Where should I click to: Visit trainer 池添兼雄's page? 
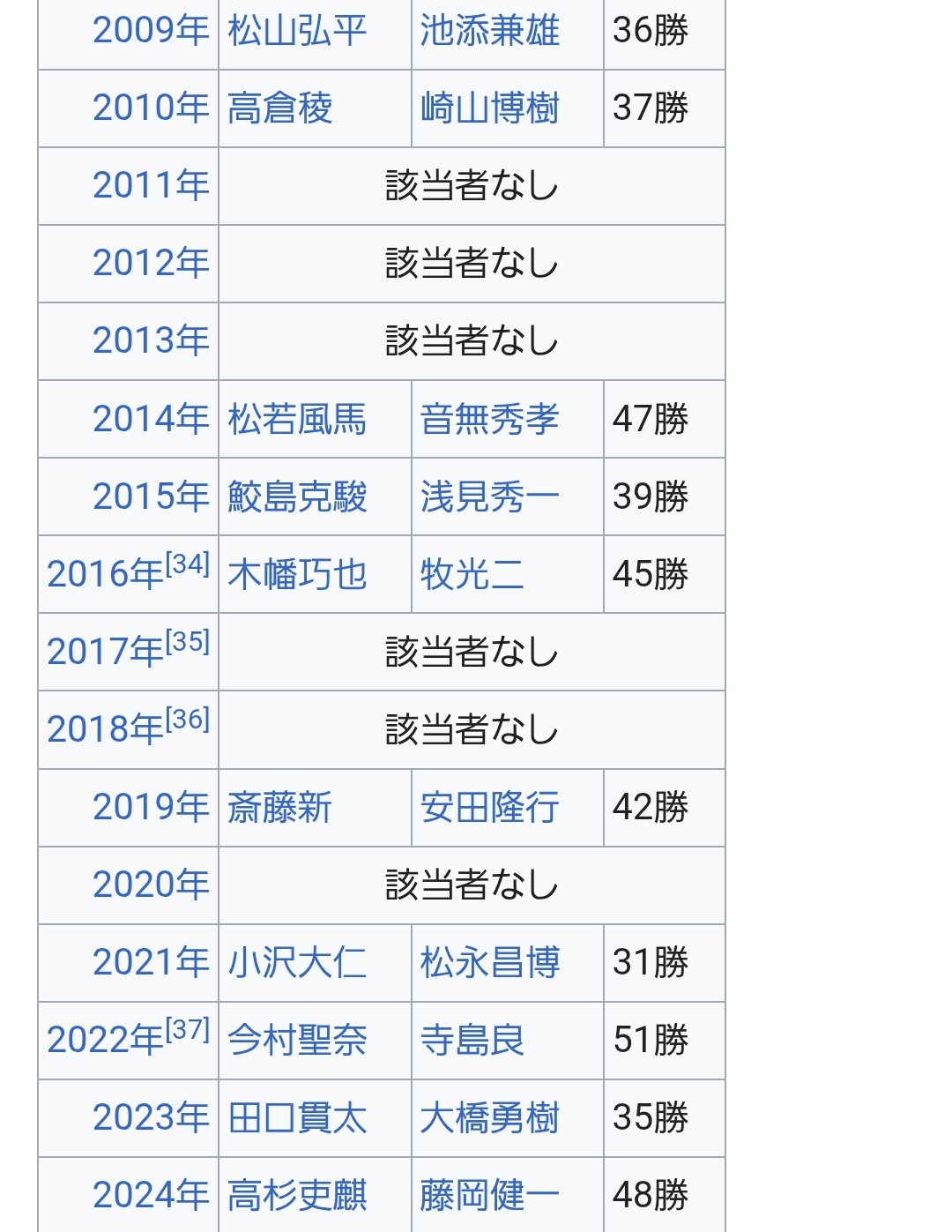click(489, 31)
